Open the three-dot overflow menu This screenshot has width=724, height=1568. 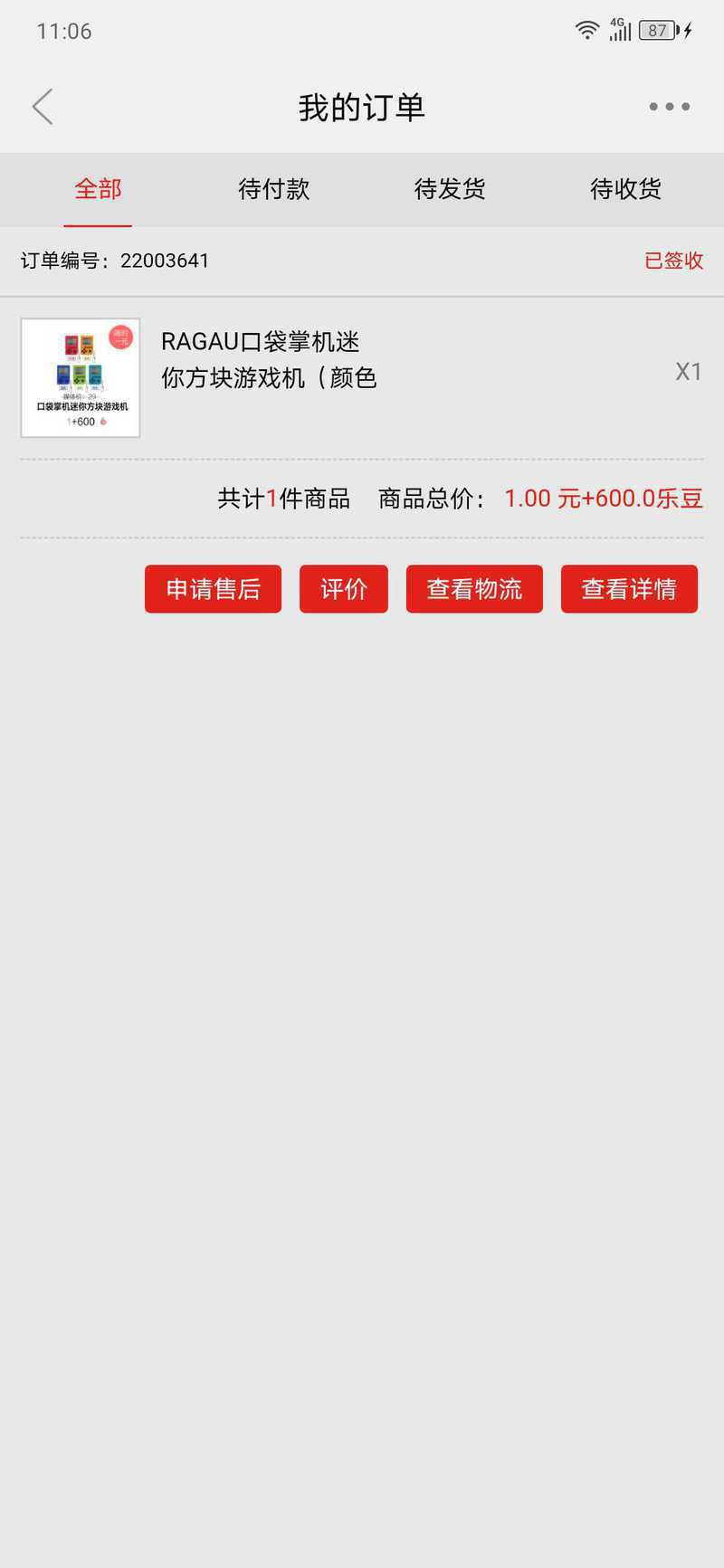point(669,107)
